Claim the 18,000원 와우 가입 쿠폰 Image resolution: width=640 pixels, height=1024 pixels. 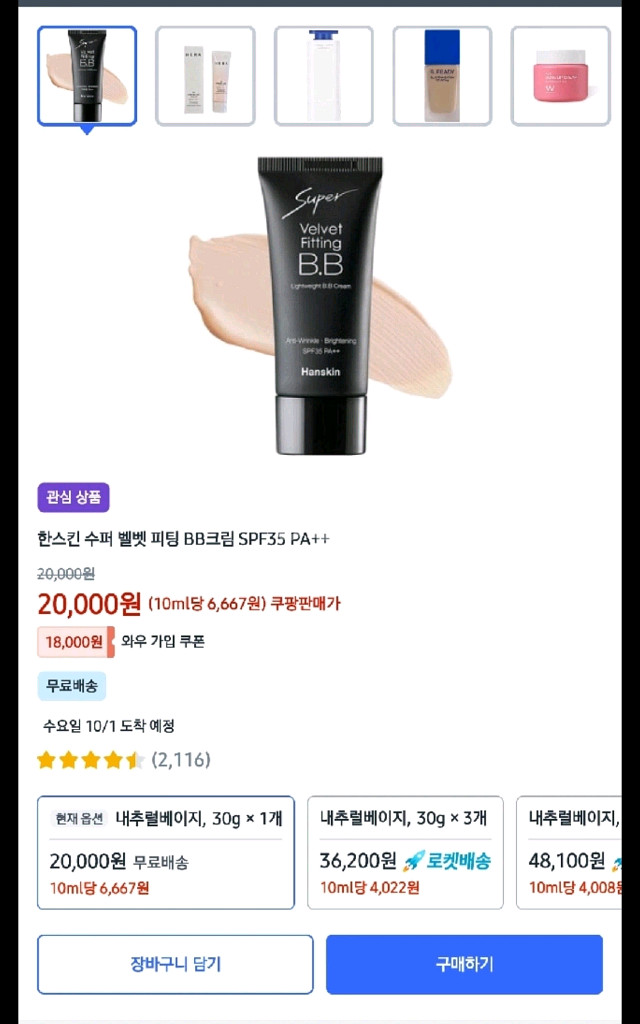(121, 641)
